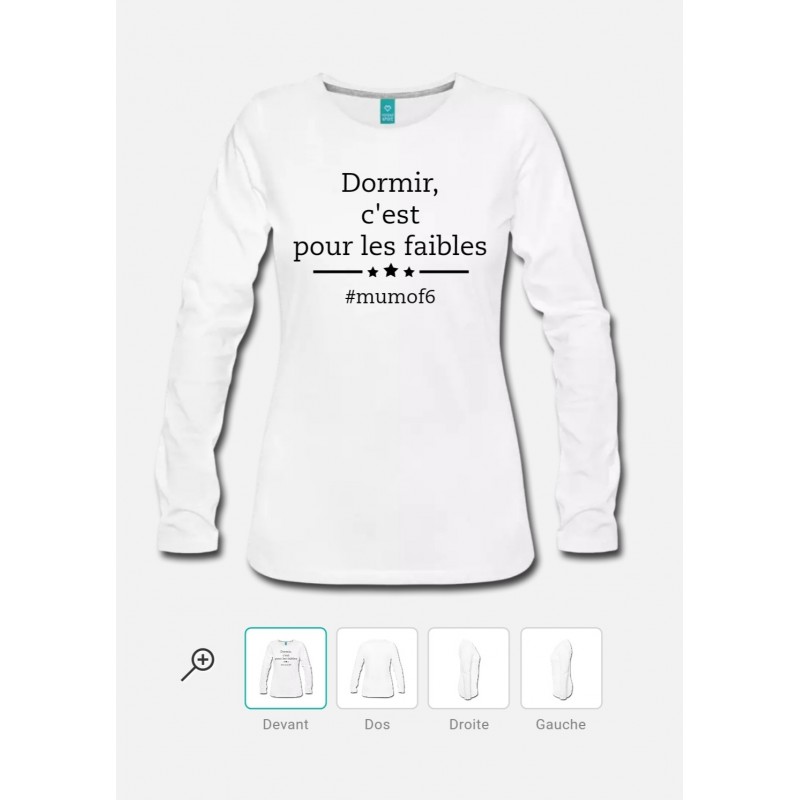Show the Dos view of the shirt
This screenshot has height=800, width=800.
[x=377, y=668]
